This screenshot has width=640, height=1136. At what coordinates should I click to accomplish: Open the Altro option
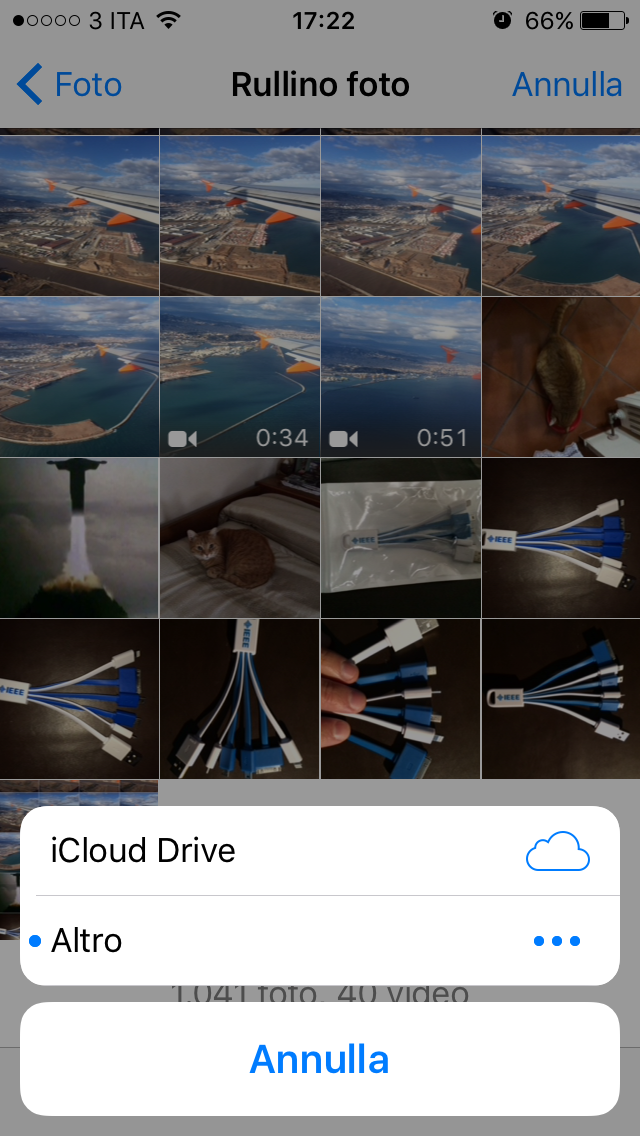319,941
